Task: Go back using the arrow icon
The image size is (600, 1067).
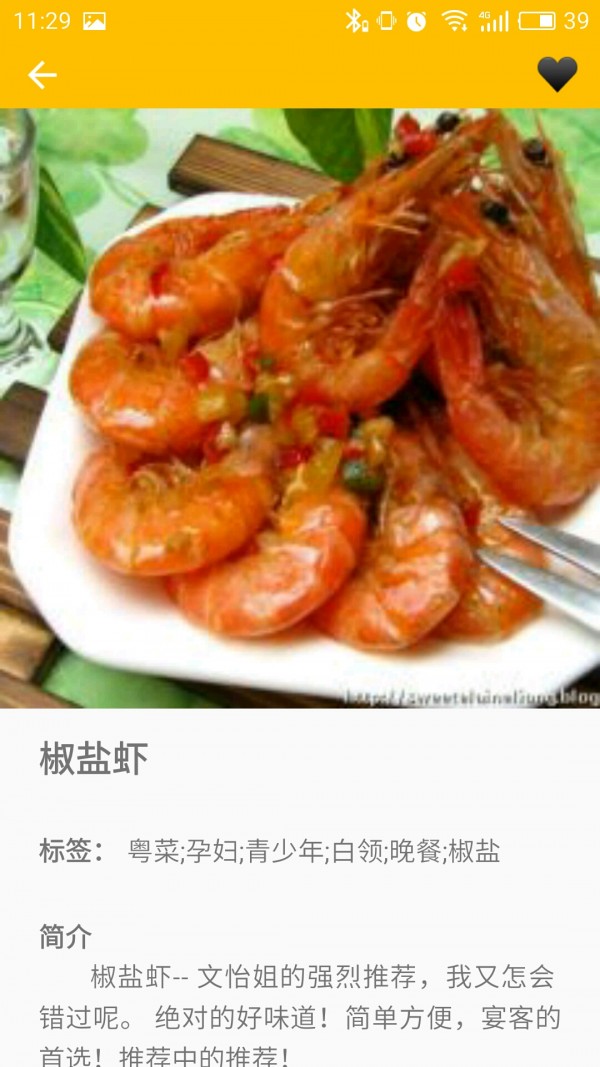Action: click(x=42, y=75)
